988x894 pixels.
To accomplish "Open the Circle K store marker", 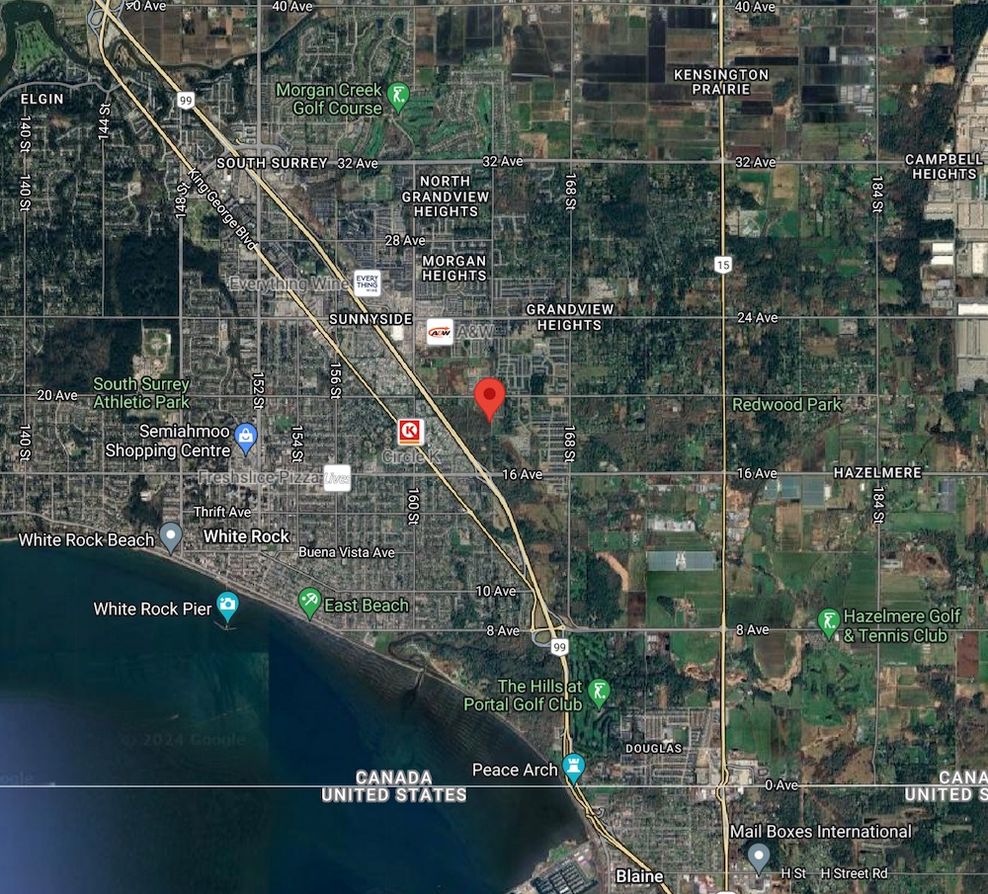I will (410, 432).
